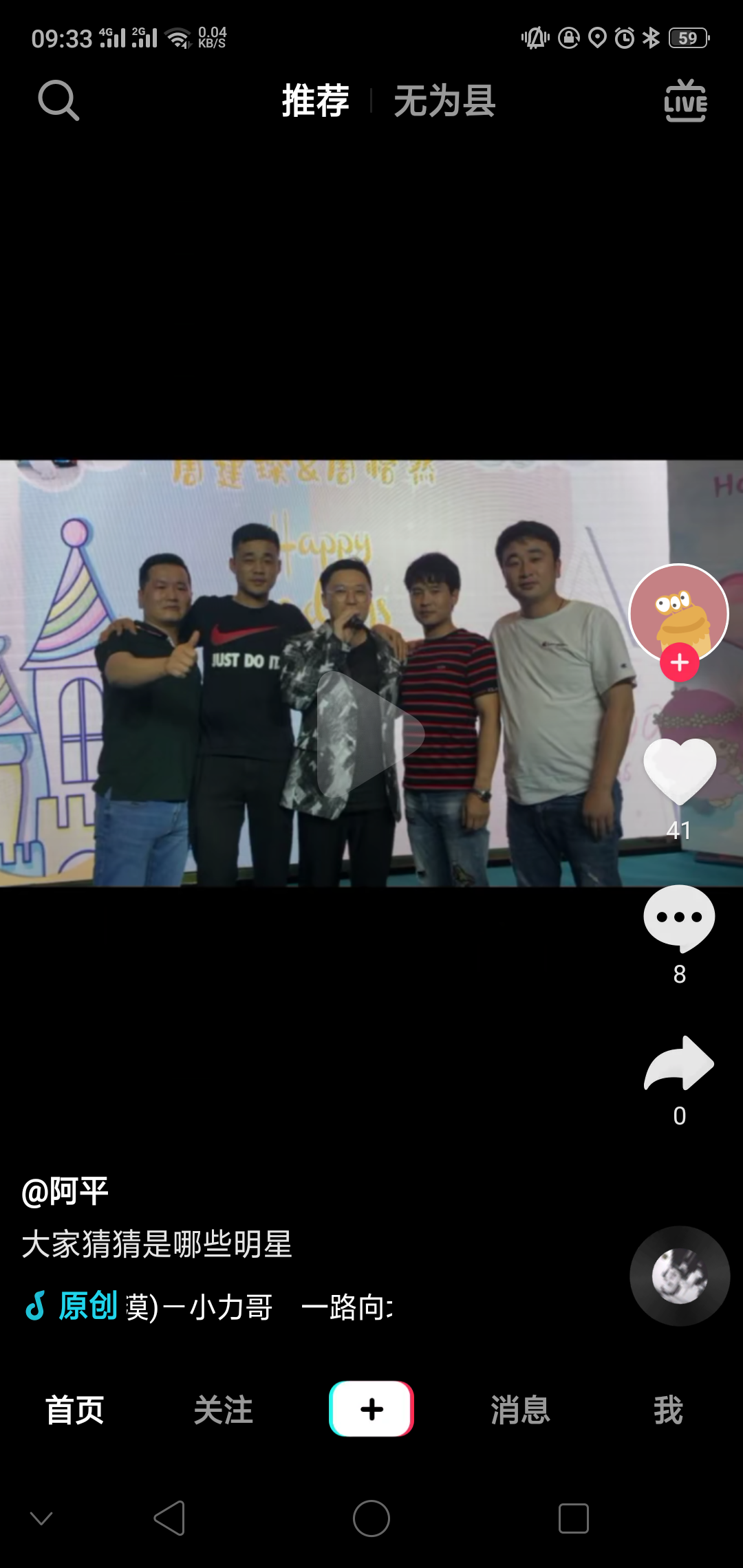Open the comments bubble
The width and height of the screenshot is (743, 1568).
pyautogui.click(x=680, y=918)
